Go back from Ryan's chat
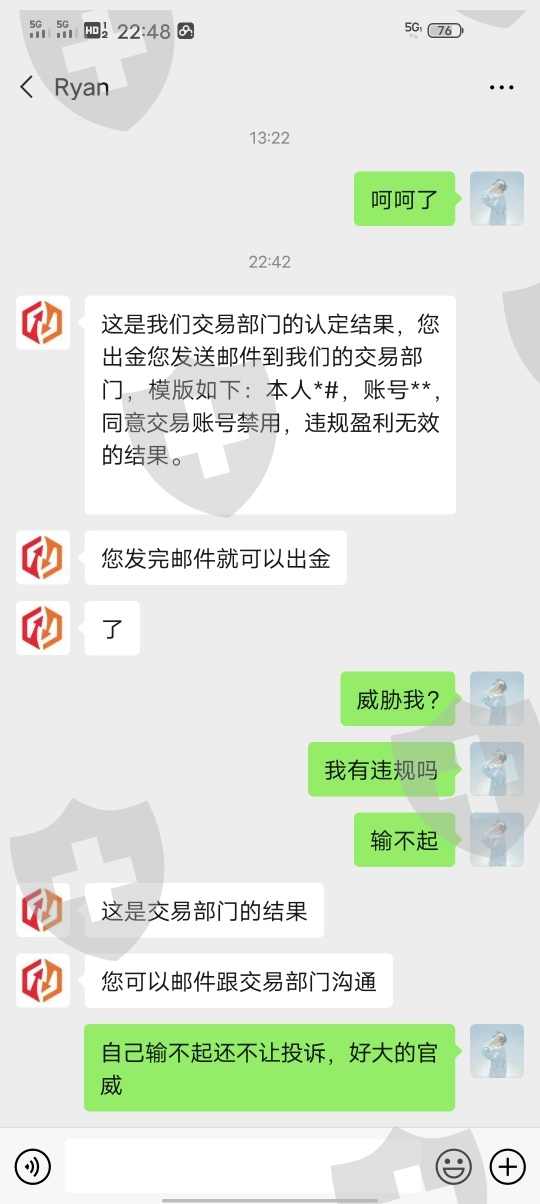This screenshot has height=1204, width=540. click(27, 87)
